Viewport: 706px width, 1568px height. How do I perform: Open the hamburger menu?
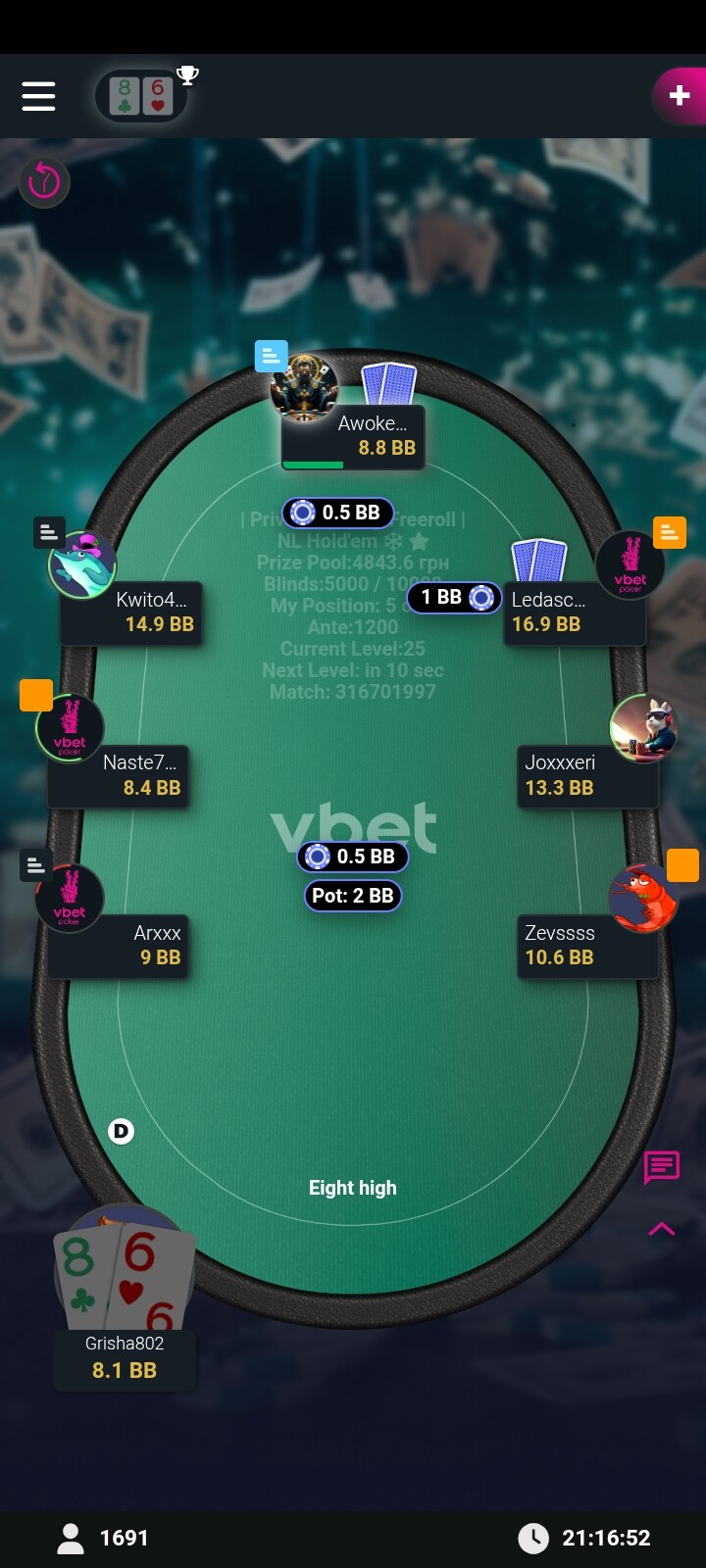click(39, 96)
